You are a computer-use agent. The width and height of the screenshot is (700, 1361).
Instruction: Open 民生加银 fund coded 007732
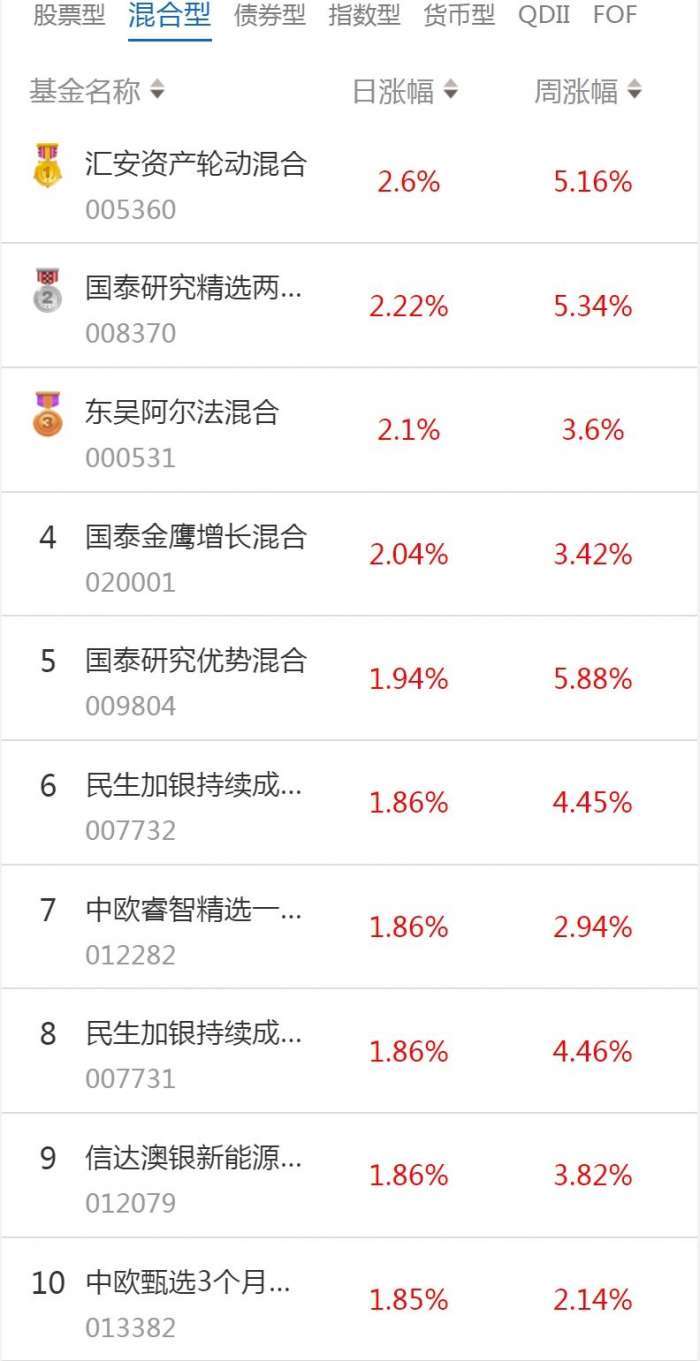[193, 803]
